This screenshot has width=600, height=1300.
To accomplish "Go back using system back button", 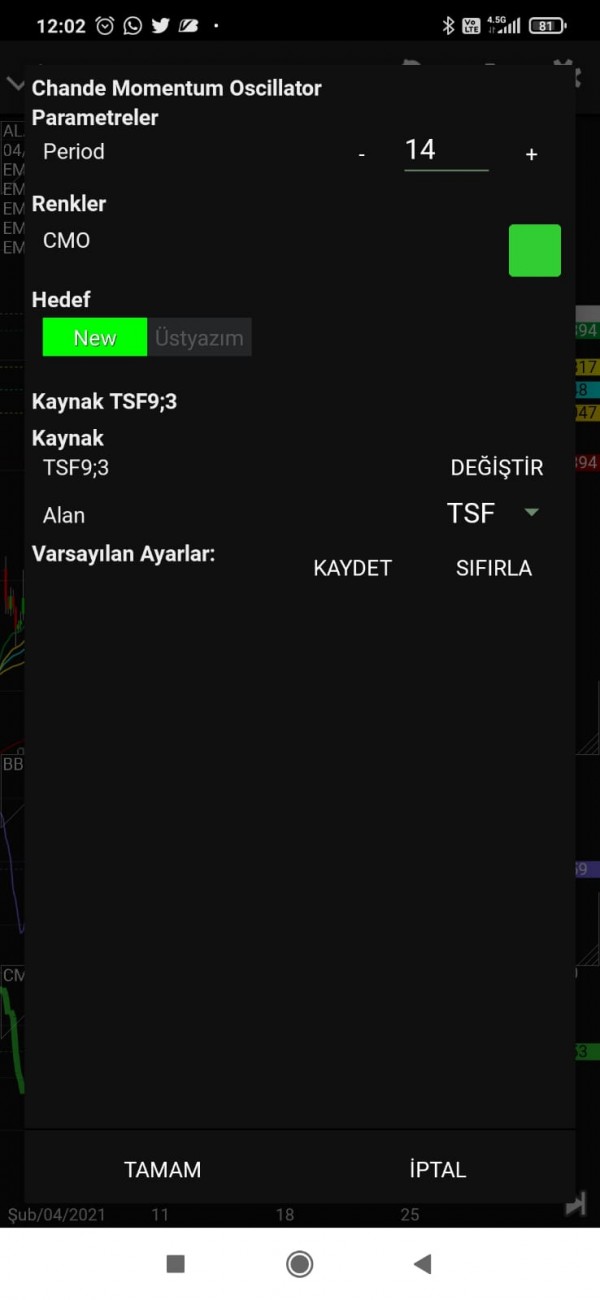I will click(x=422, y=1264).
